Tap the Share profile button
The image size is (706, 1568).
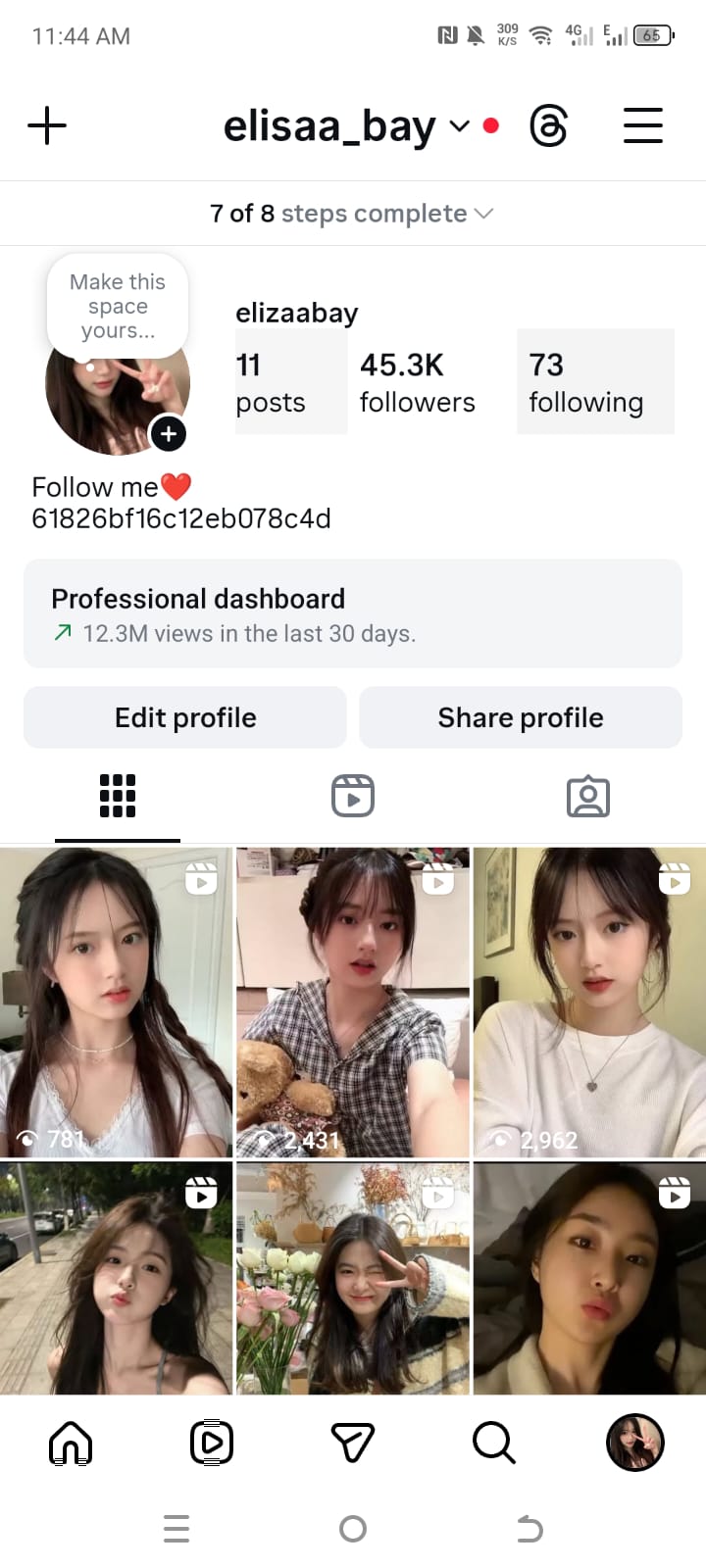(521, 717)
